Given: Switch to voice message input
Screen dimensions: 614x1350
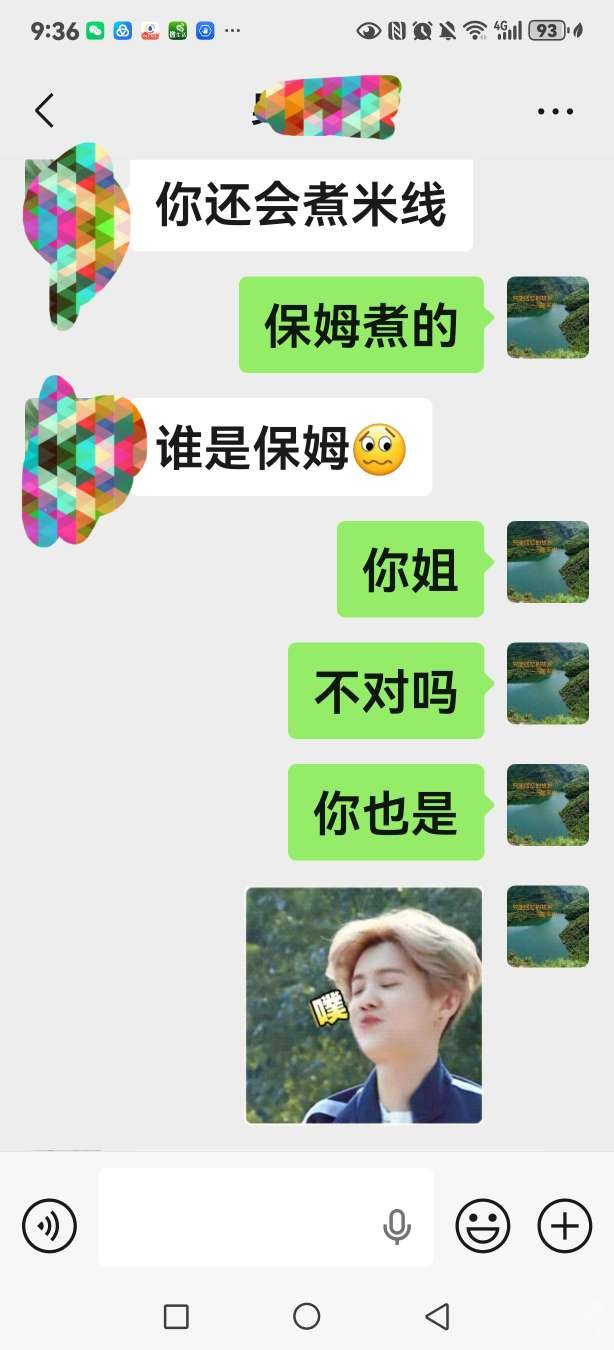Looking at the screenshot, I should pos(50,1225).
